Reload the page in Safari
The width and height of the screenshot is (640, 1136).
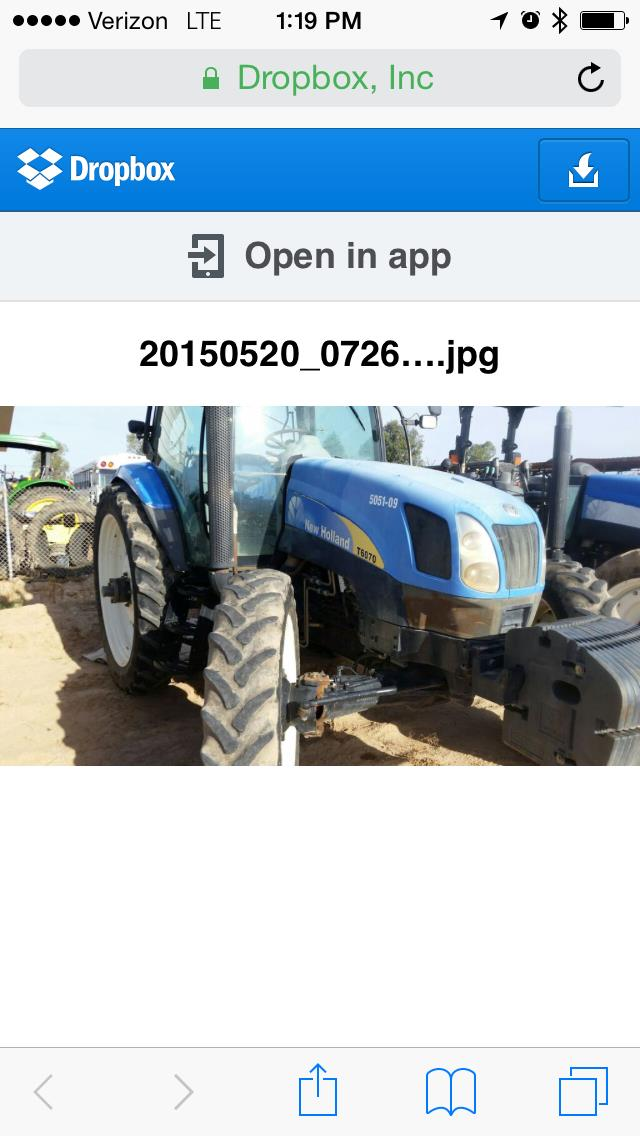pyautogui.click(x=591, y=78)
